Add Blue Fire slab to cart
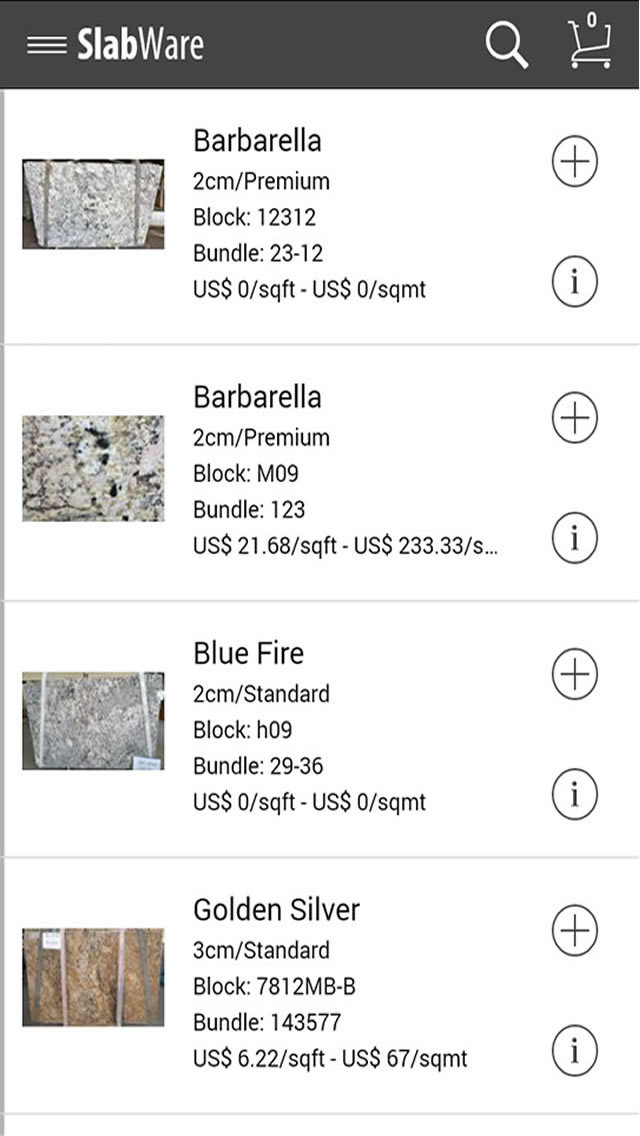 click(x=575, y=674)
